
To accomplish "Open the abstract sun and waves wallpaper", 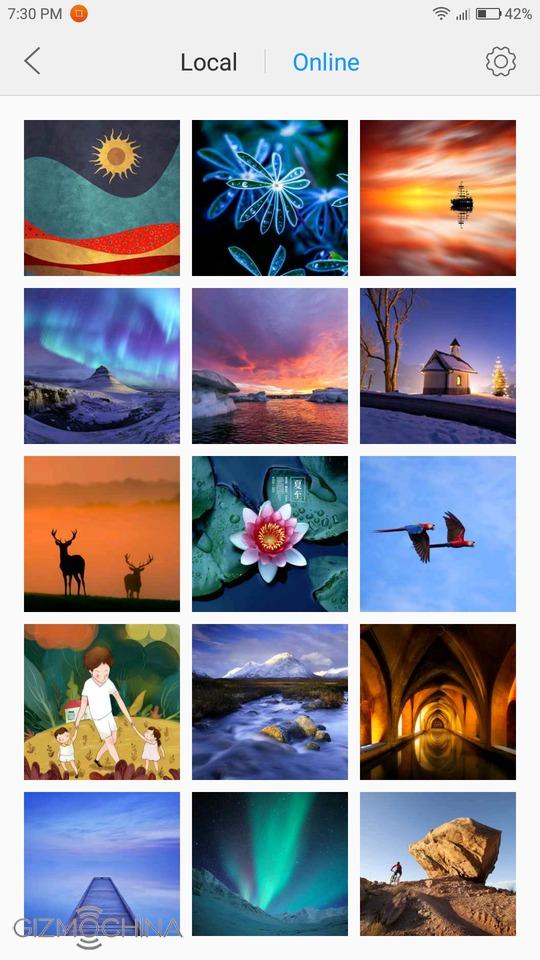I will pos(102,198).
